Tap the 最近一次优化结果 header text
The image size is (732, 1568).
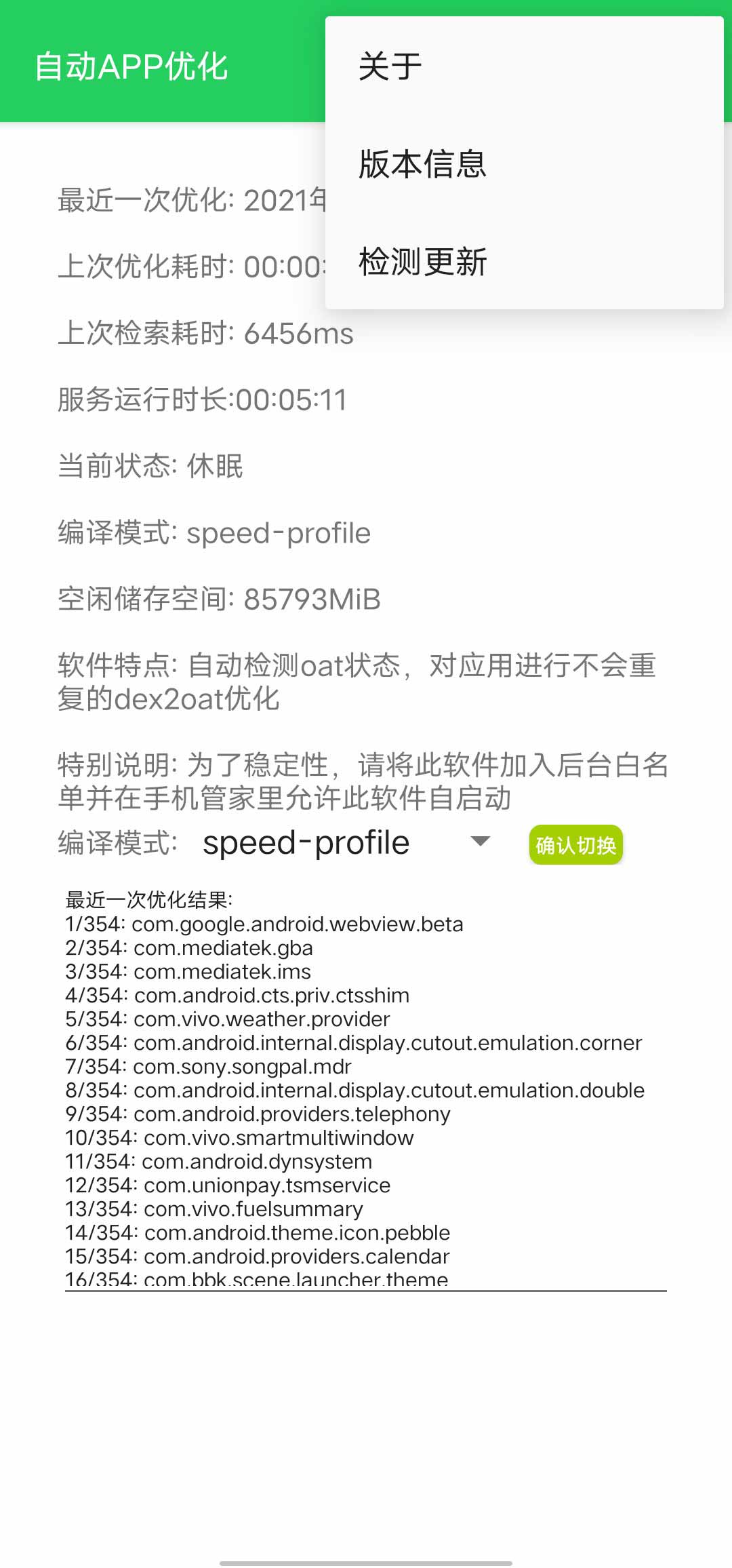(x=148, y=899)
